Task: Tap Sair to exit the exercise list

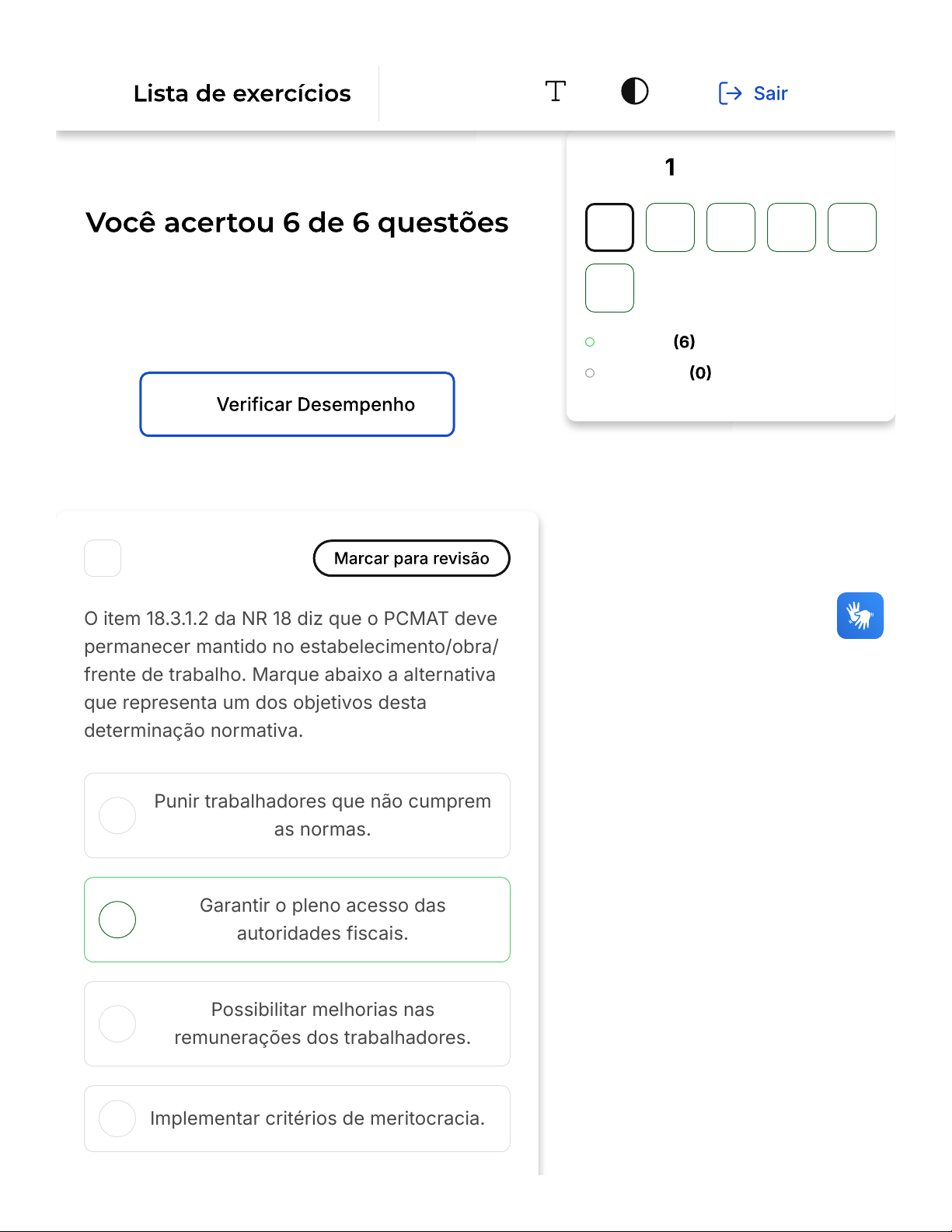Action: pyautogui.click(x=753, y=93)
